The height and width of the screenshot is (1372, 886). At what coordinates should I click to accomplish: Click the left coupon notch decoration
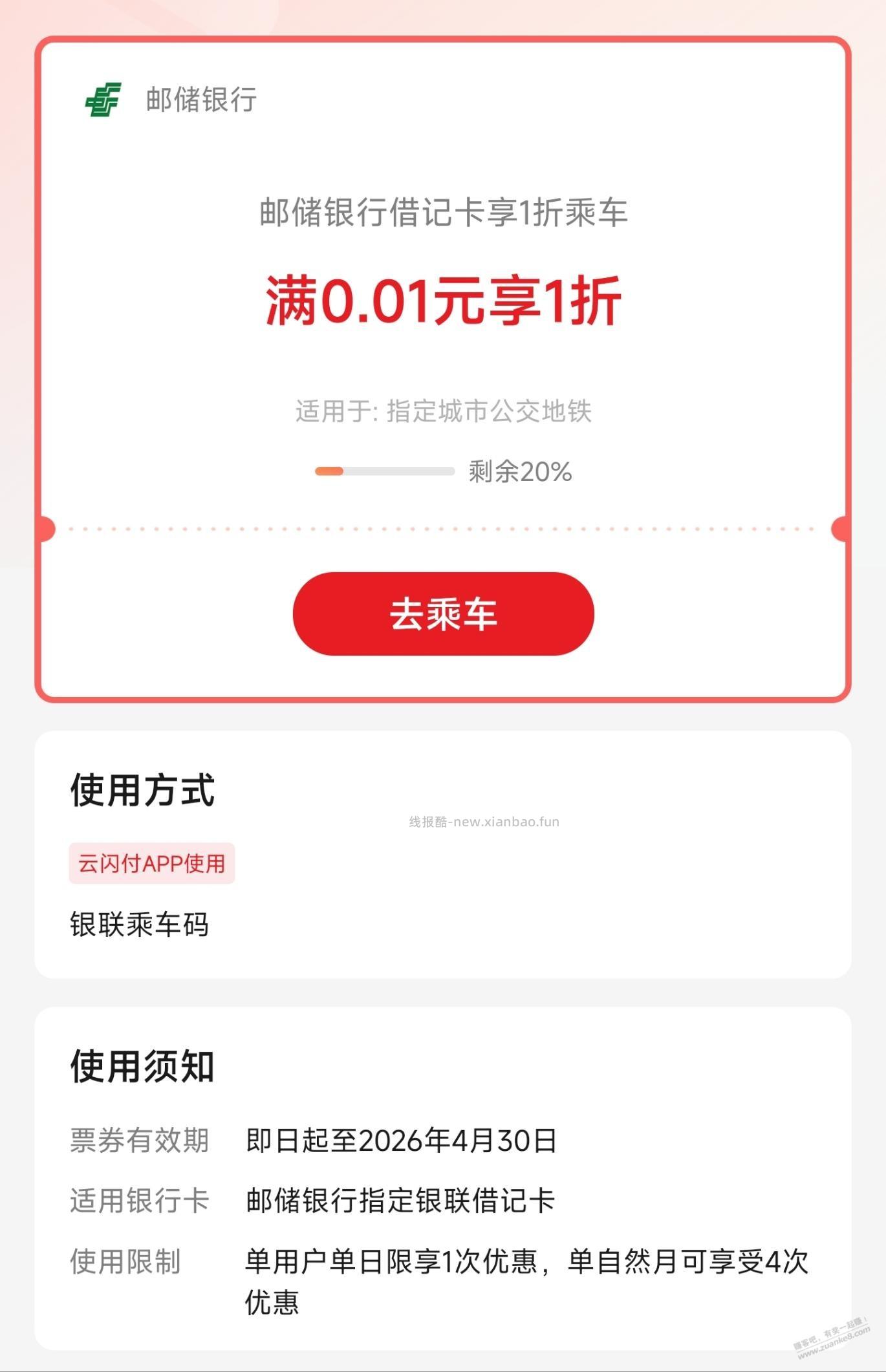44,528
